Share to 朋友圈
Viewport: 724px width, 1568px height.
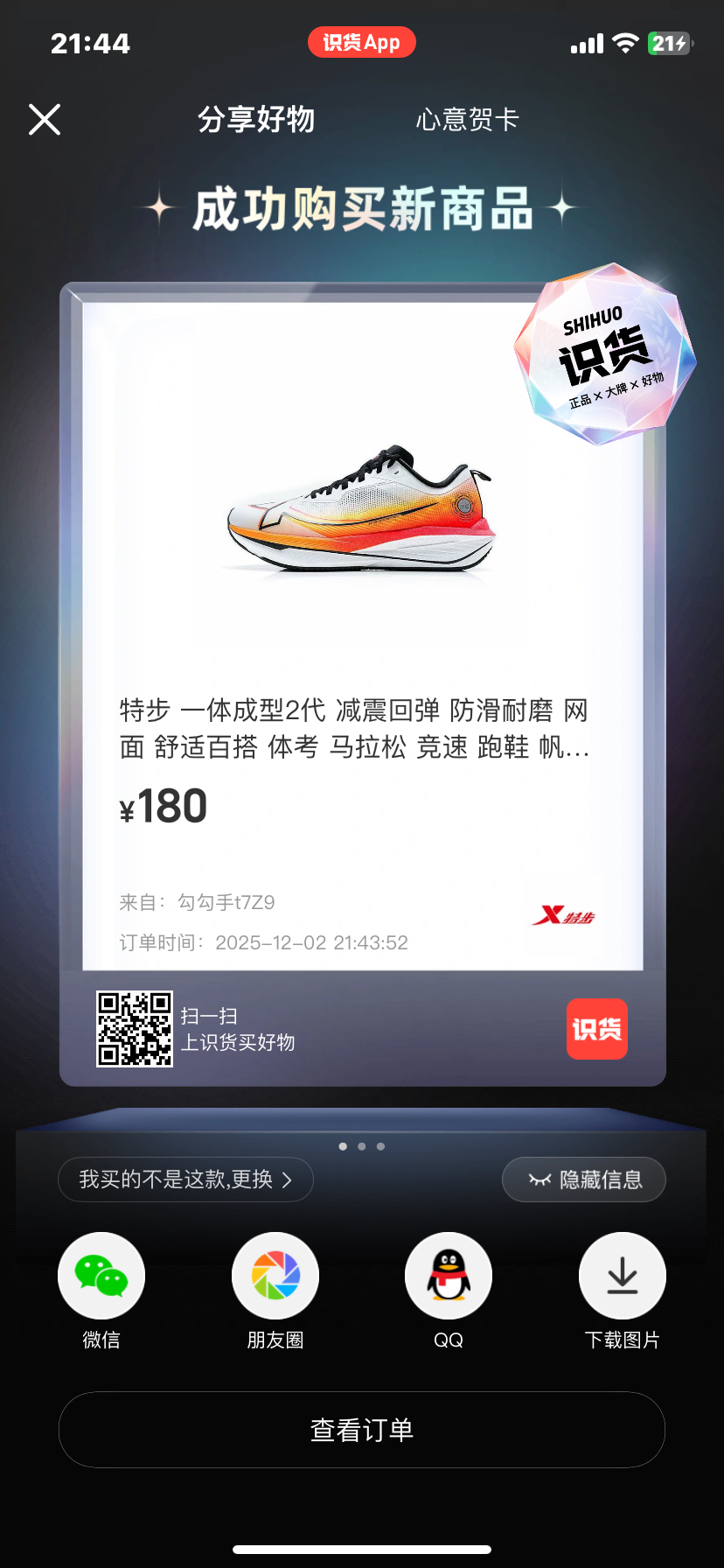point(275,1276)
